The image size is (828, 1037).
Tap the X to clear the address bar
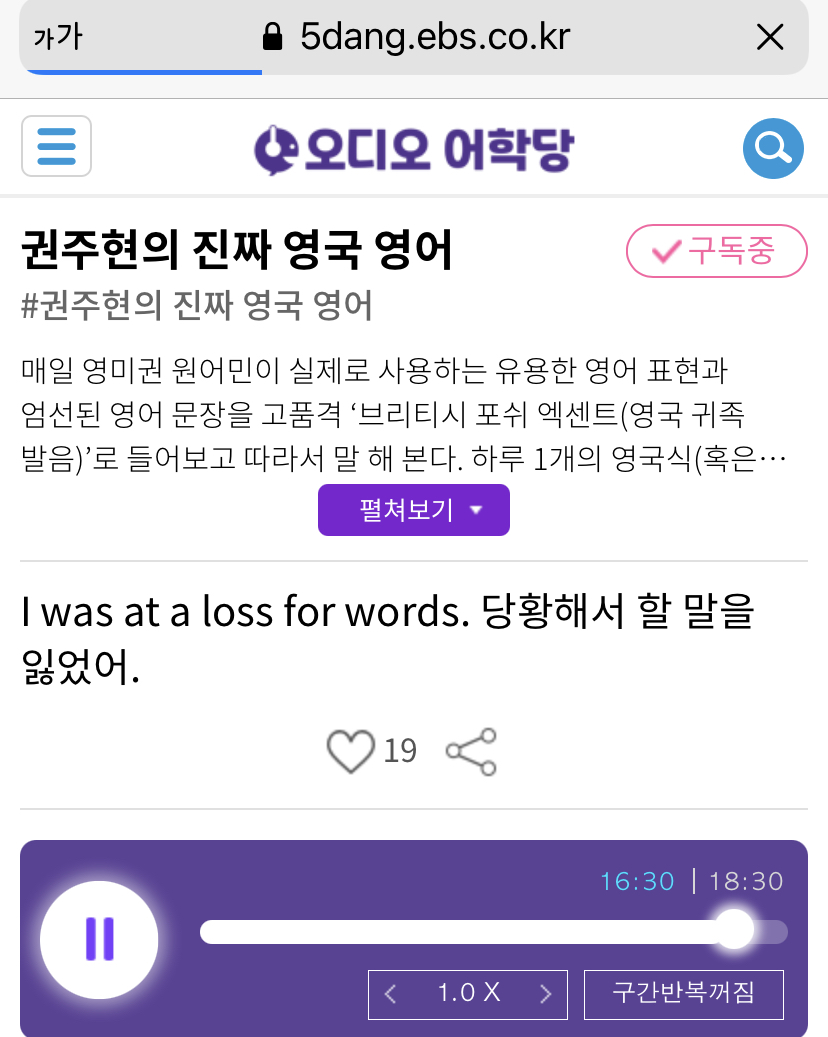(x=770, y=37)
